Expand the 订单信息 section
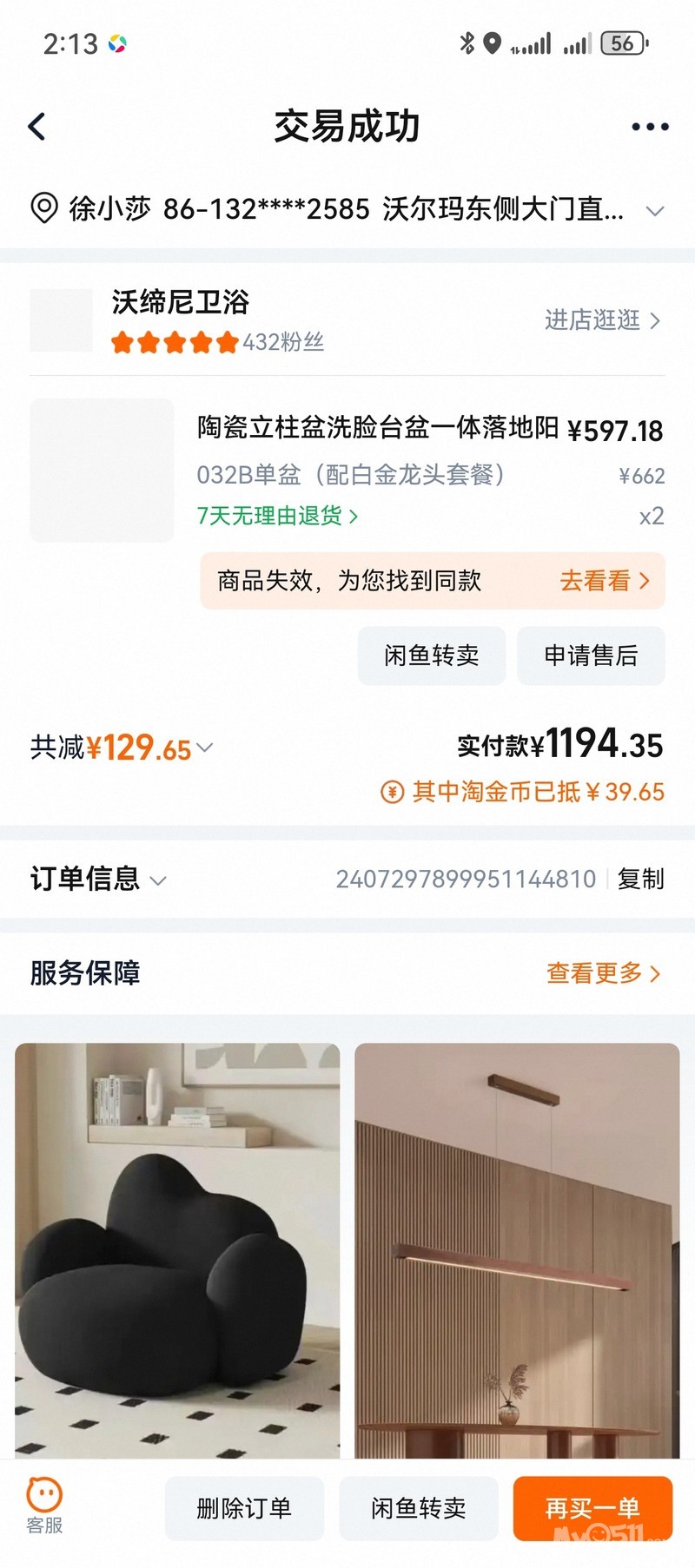Screen dimensions: 695x1568 (x=97, y=879)
